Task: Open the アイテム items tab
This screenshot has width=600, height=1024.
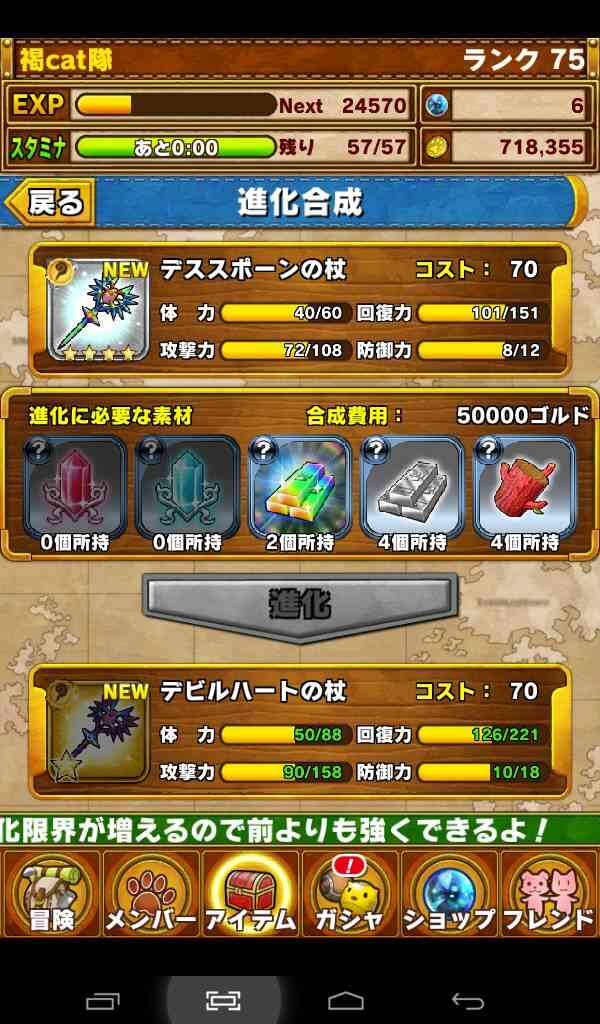Action: coord(251,893)
